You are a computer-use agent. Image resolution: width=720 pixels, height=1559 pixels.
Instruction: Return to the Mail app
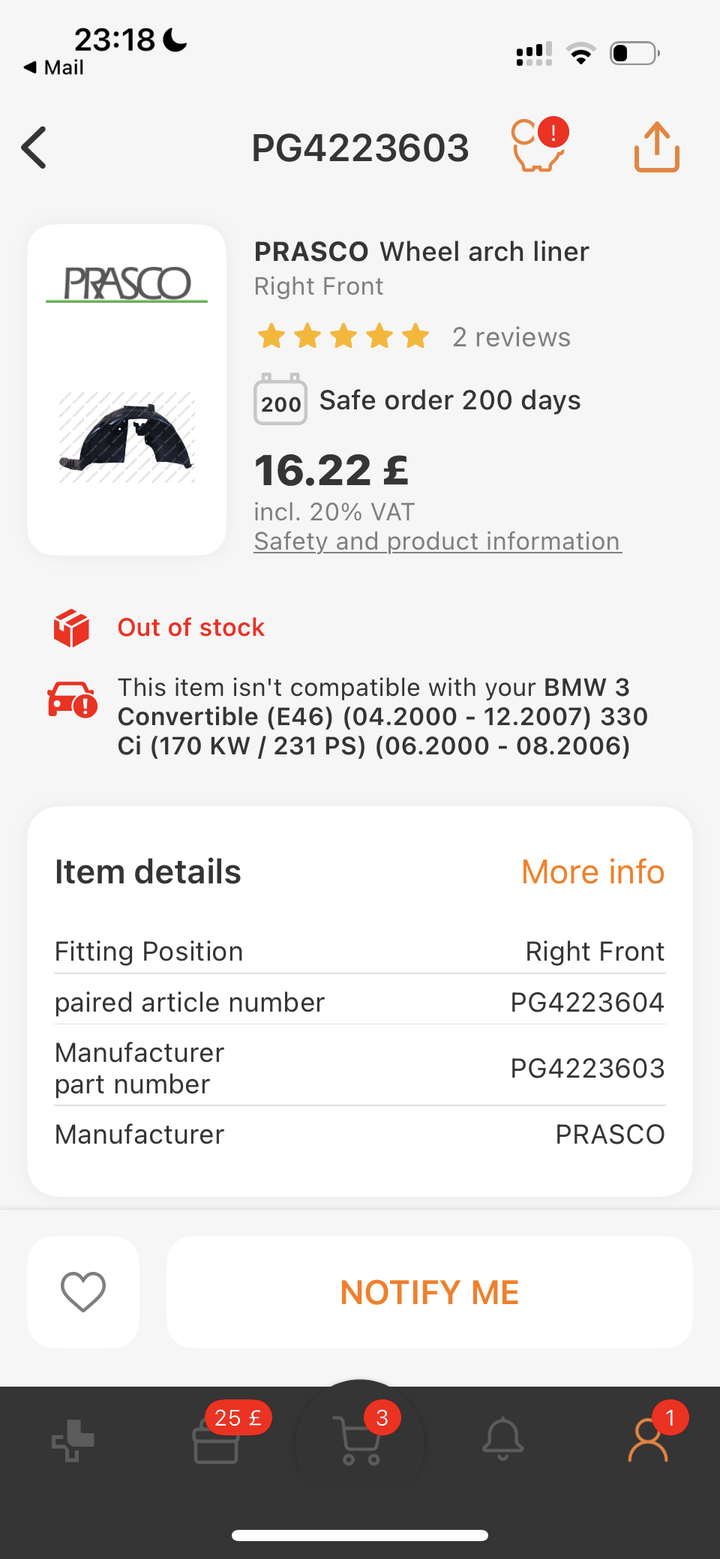pyautogui.click(x=54, y=68)
